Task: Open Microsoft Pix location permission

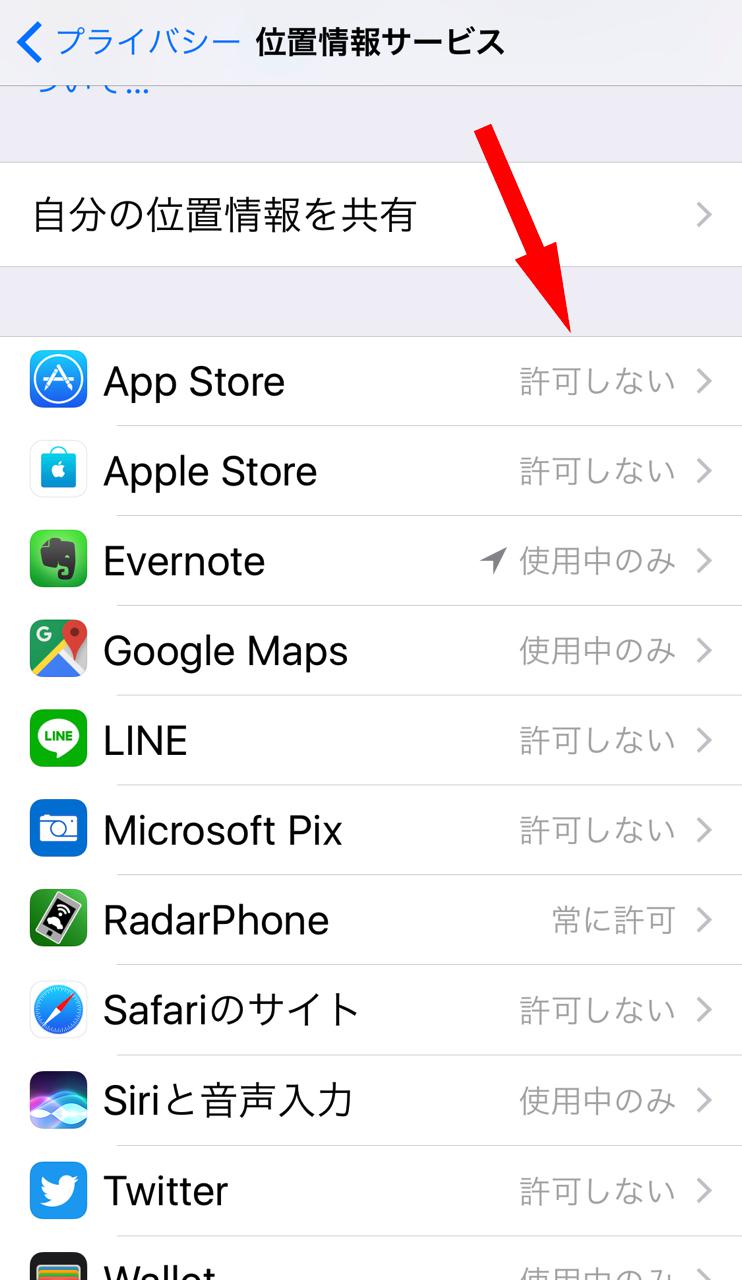Action: [371, 831]
